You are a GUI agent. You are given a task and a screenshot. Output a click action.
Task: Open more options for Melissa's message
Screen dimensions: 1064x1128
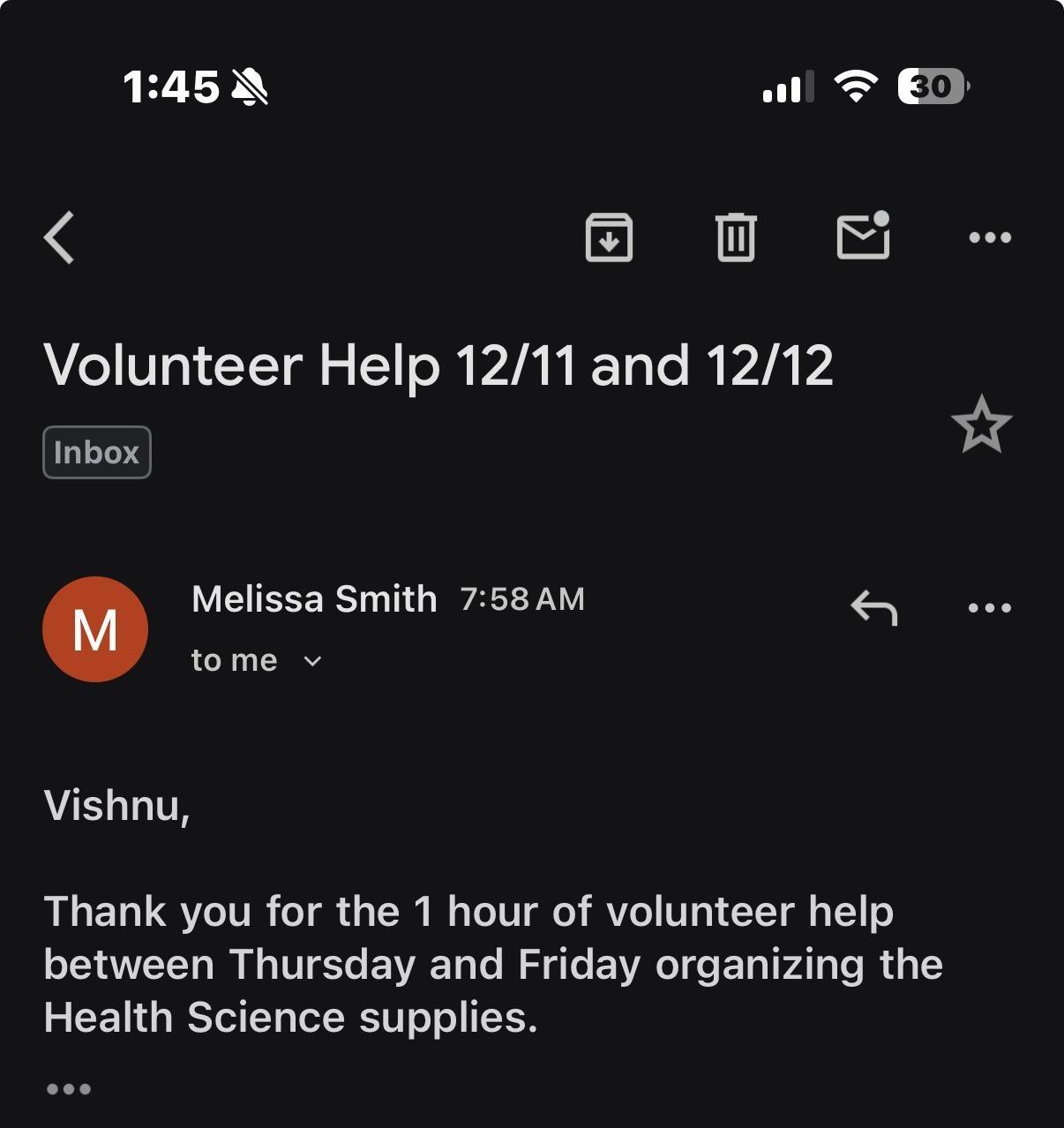[990, 608]
